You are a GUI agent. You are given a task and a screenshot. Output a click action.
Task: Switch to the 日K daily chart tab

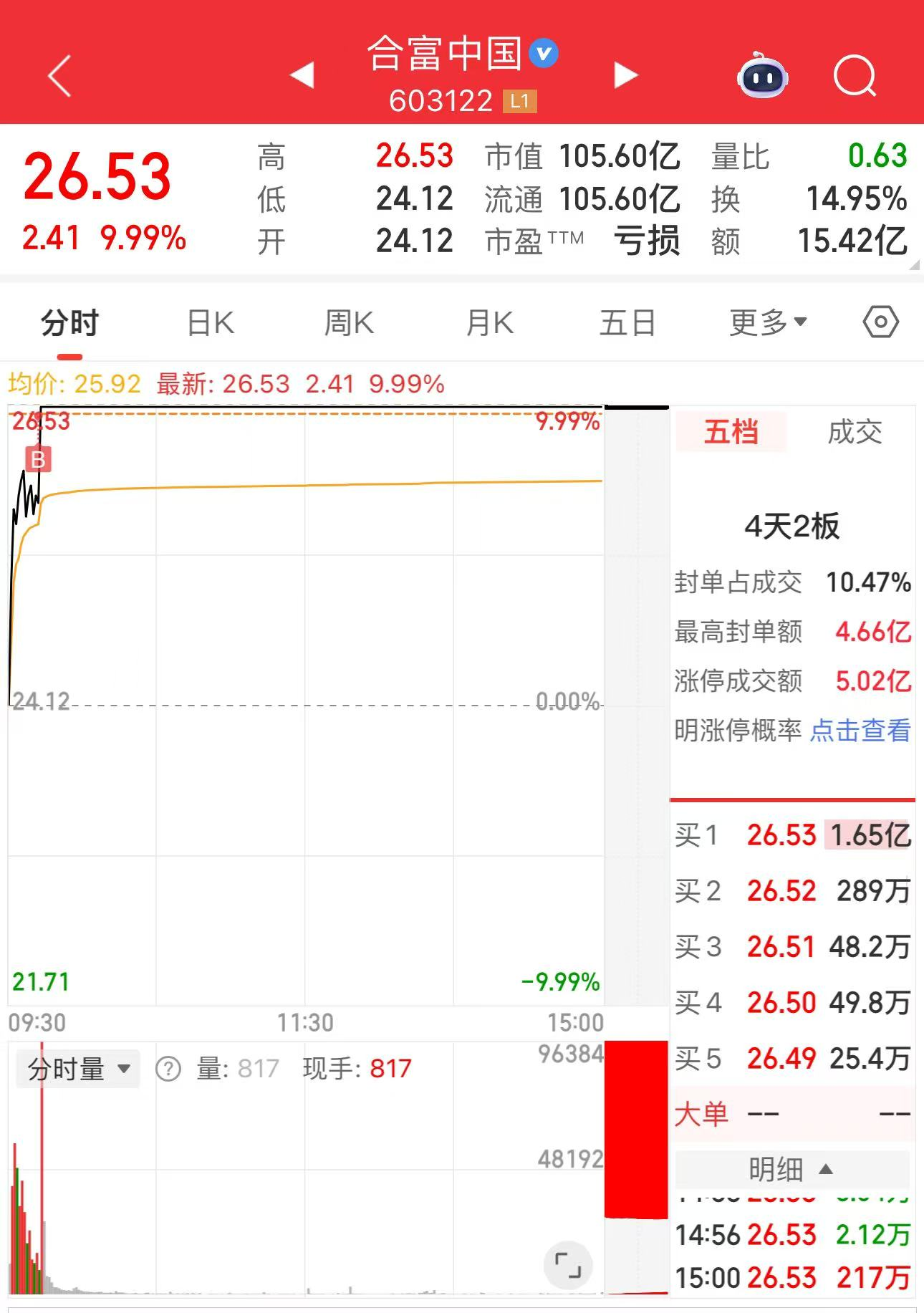[x=211, y=323]
